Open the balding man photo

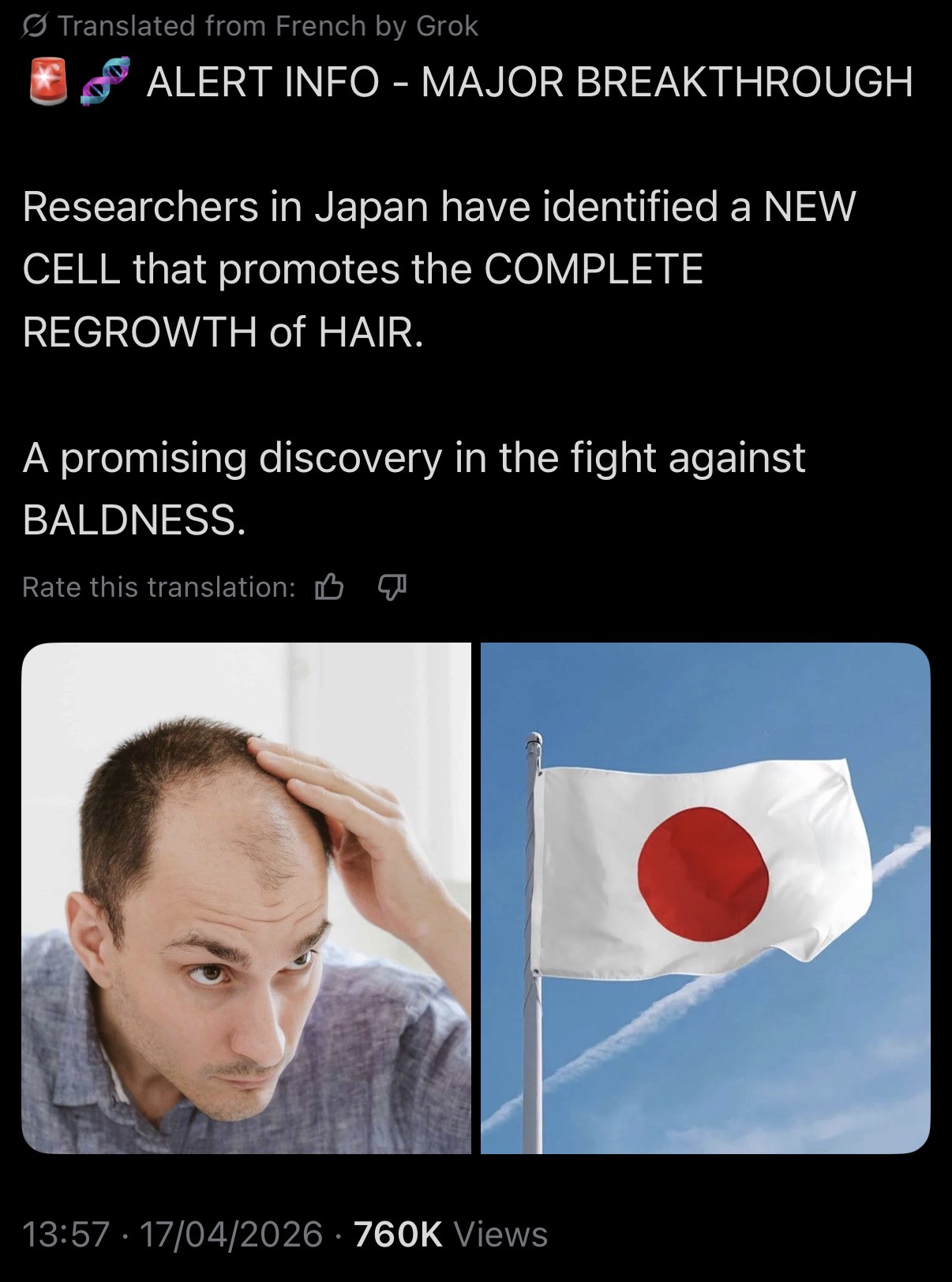[246, 898]
